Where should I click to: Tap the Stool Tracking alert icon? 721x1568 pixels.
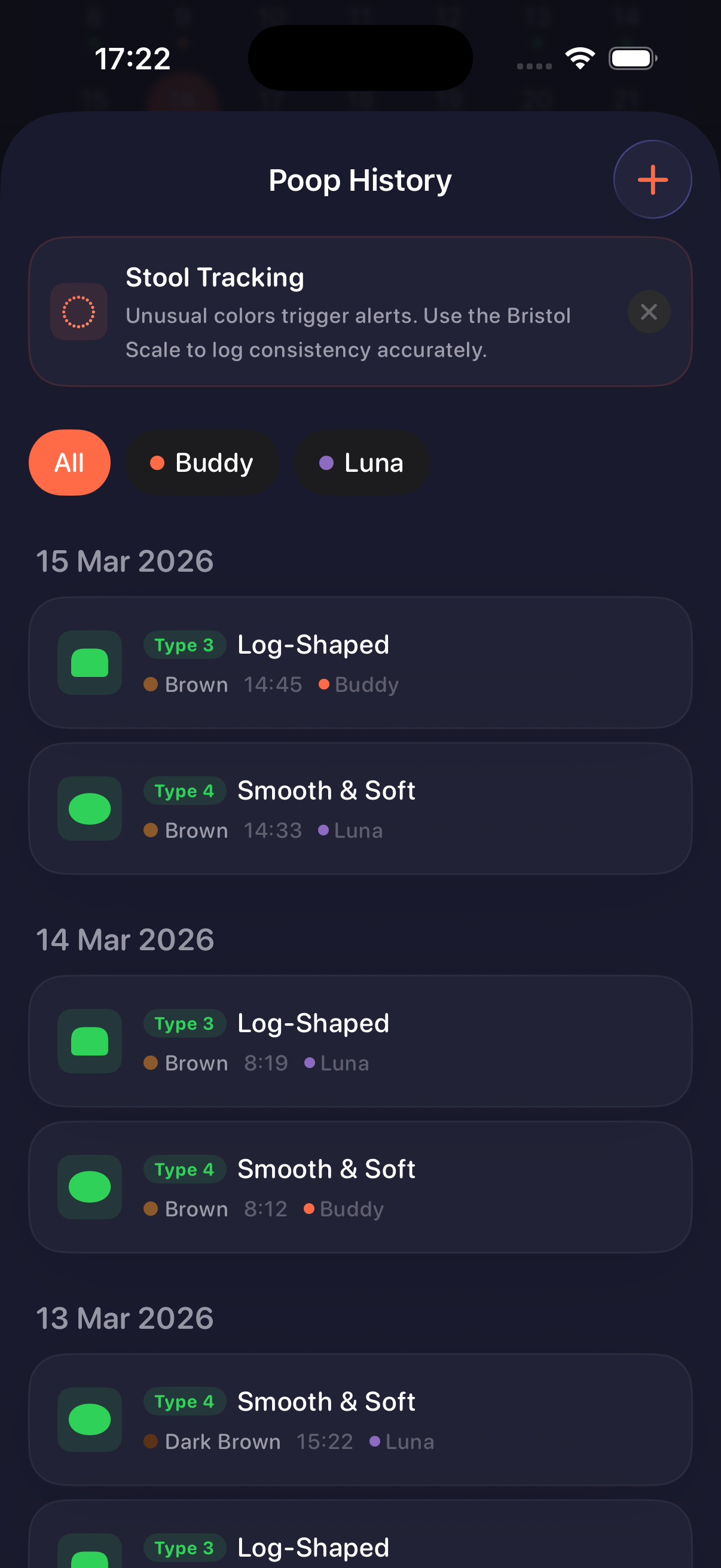point(78,312)
